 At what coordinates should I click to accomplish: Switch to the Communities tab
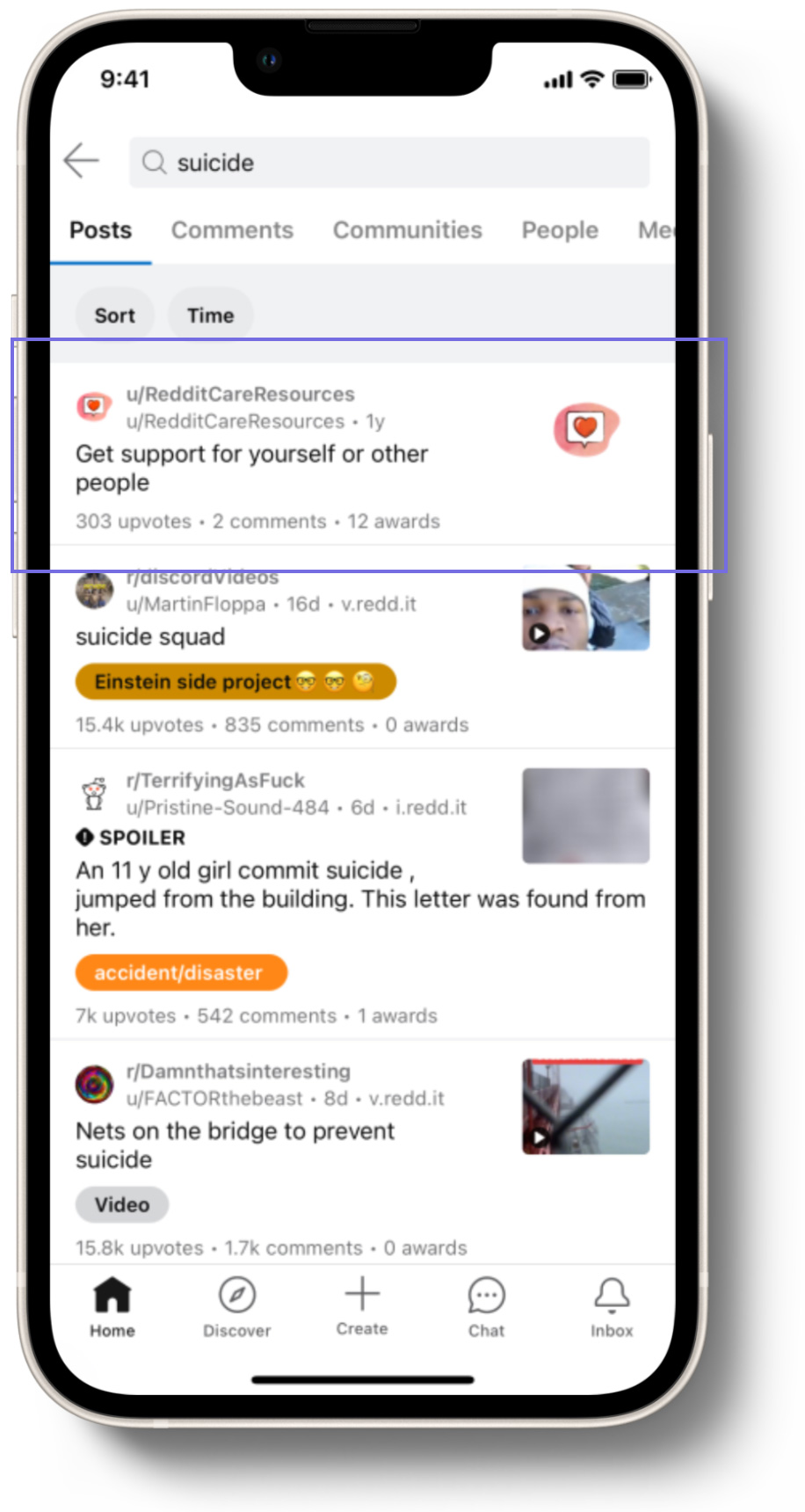(407, 230)
